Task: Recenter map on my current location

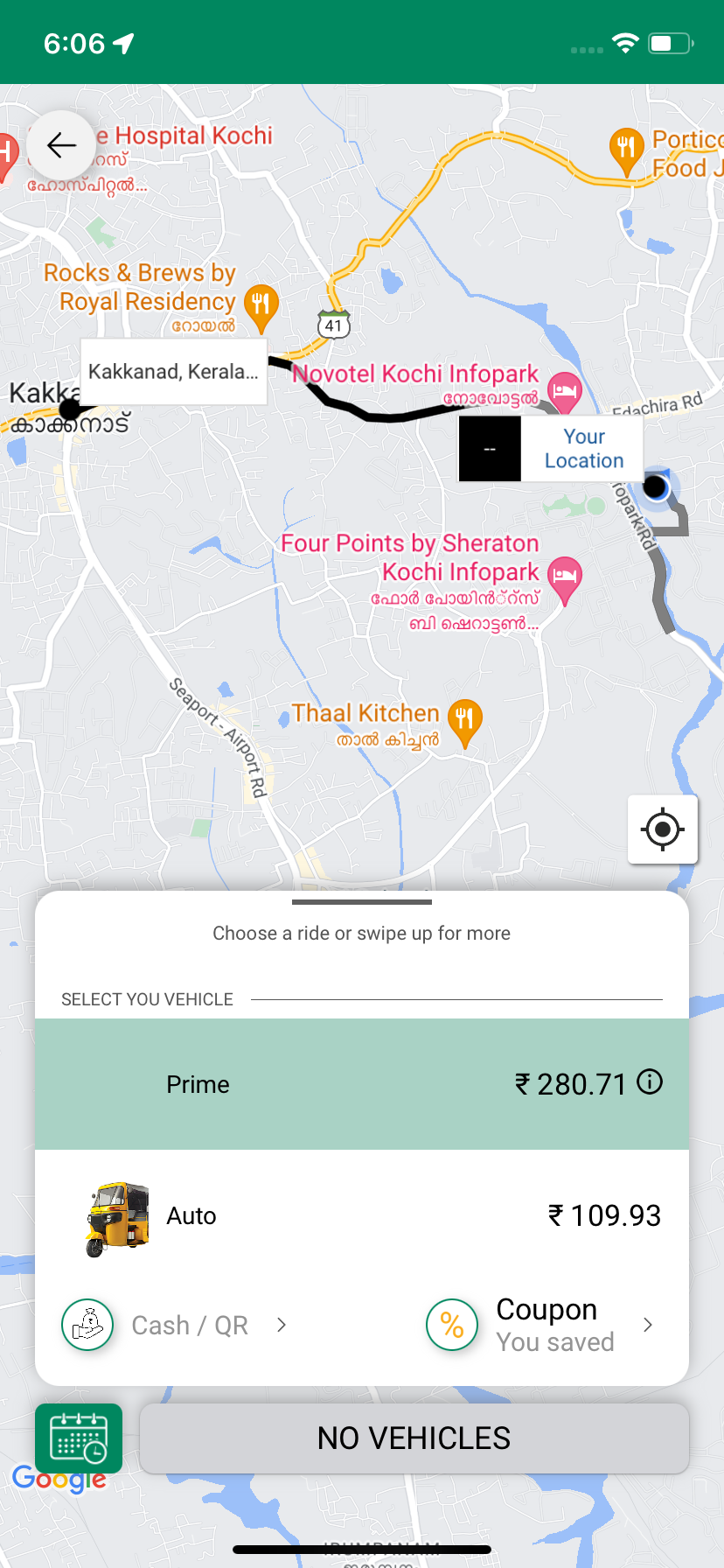Action: [x=662, y=829]
